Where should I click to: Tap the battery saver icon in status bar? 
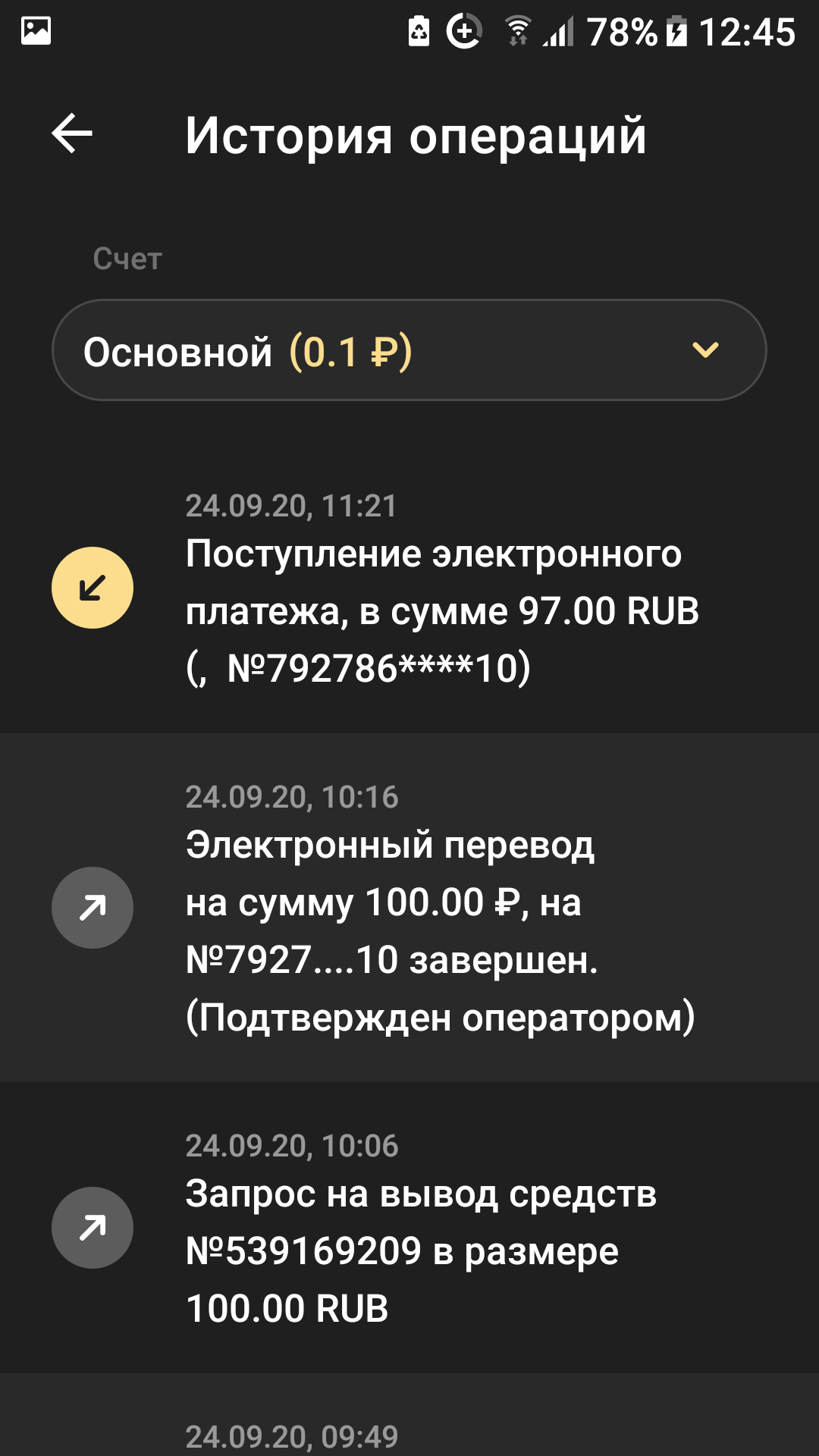coord(419,30)
